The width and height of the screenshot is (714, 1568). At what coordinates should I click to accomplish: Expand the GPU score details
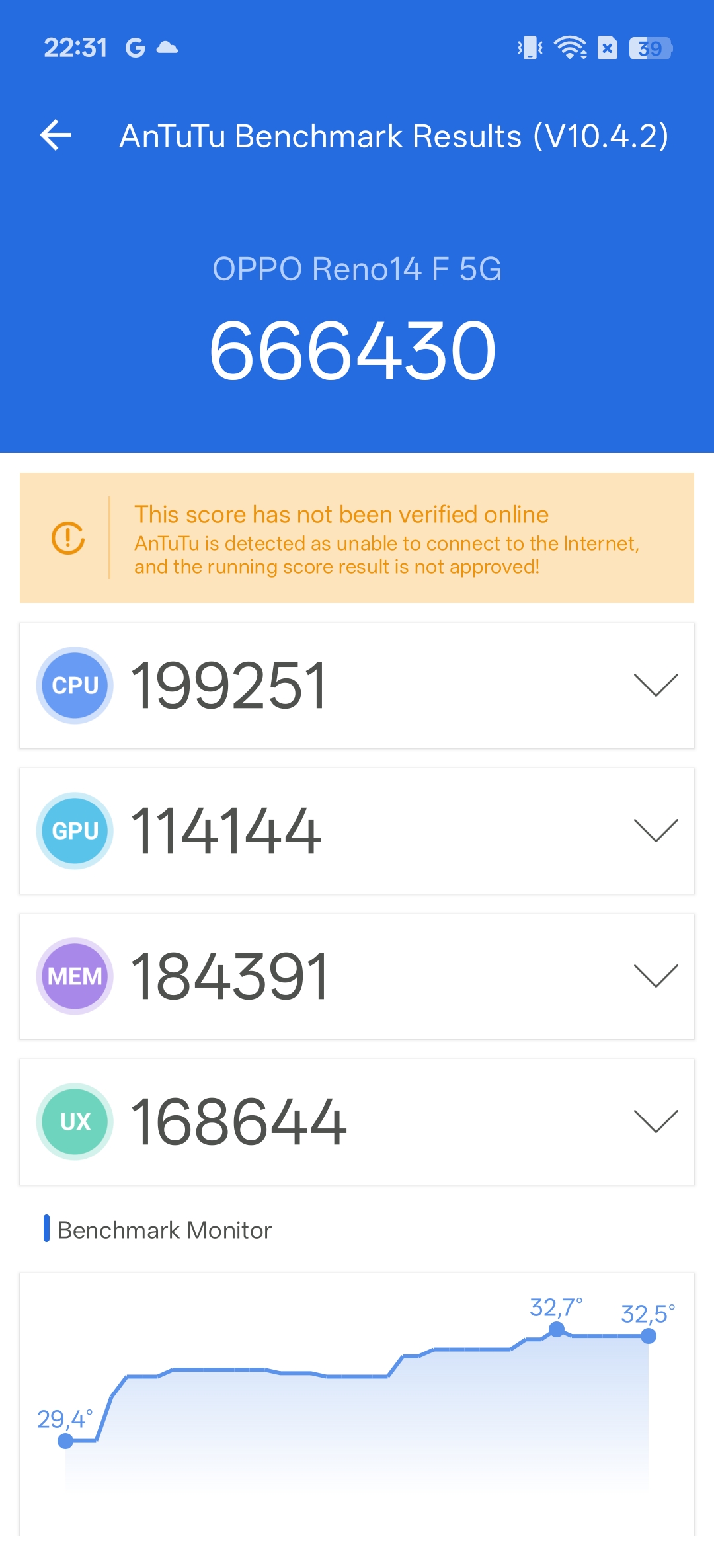tap(655, 831)
